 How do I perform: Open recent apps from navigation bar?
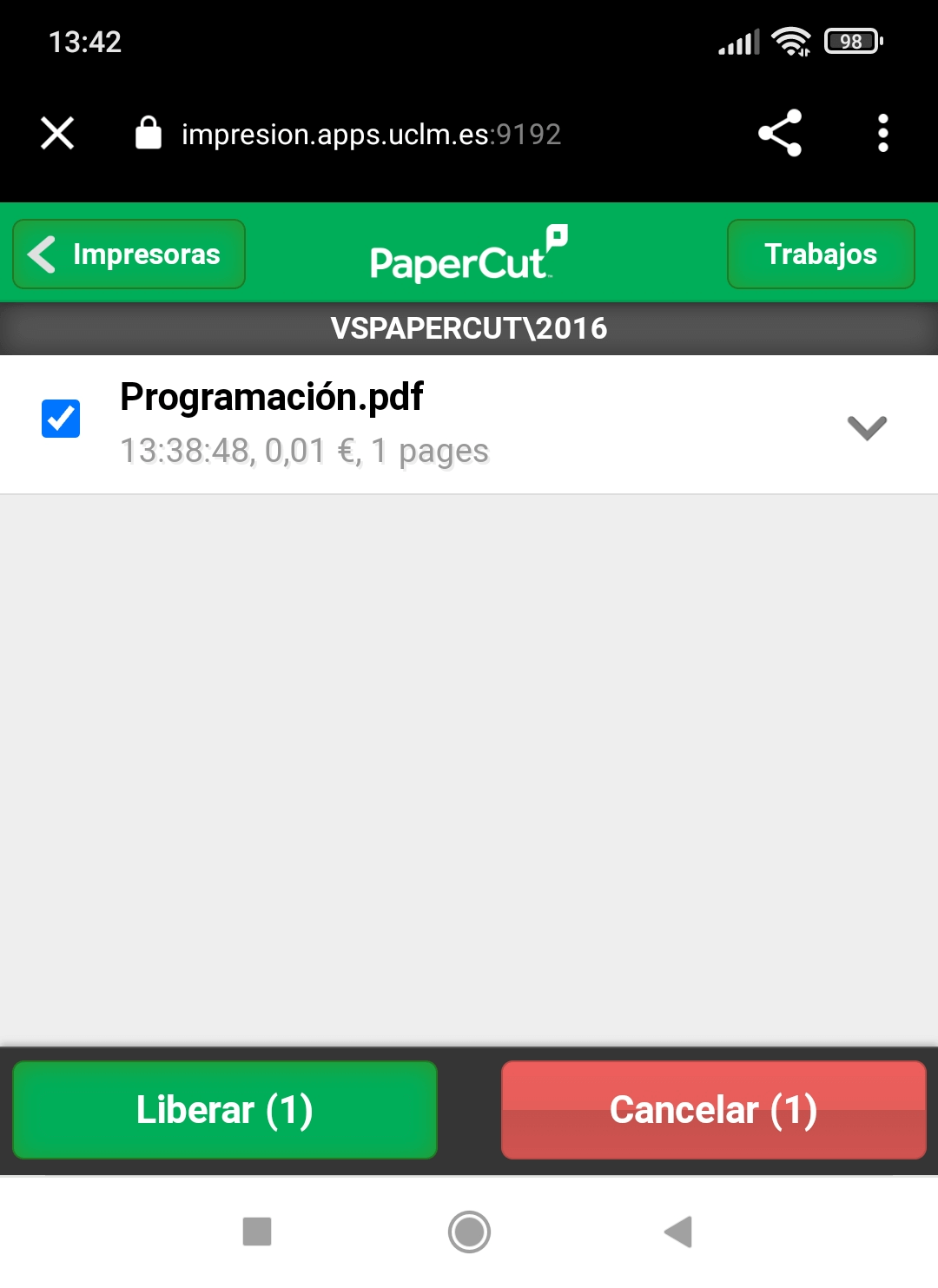tap(257, 1232)
